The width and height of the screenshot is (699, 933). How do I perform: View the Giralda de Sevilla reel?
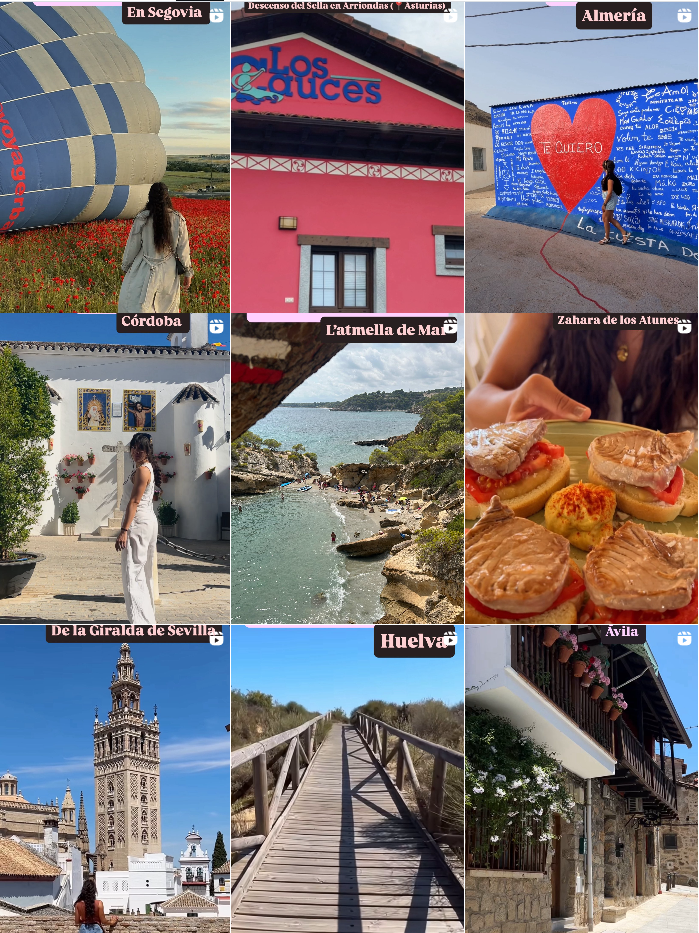(x=114, y=780)
